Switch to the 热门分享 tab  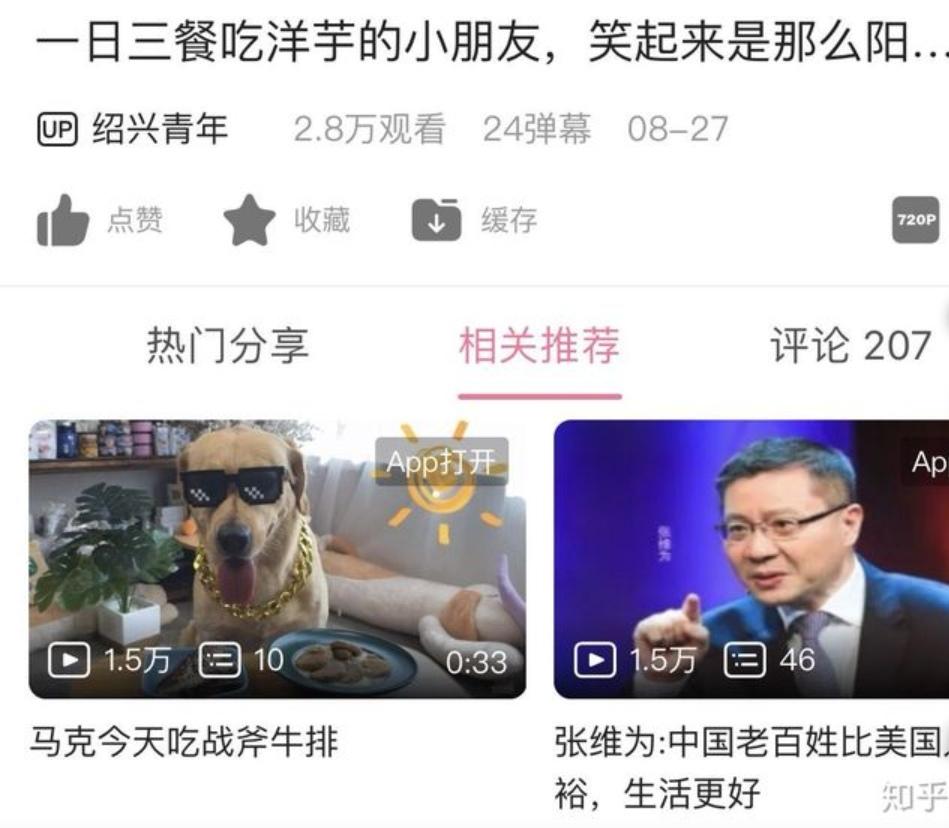click(228, 346)
